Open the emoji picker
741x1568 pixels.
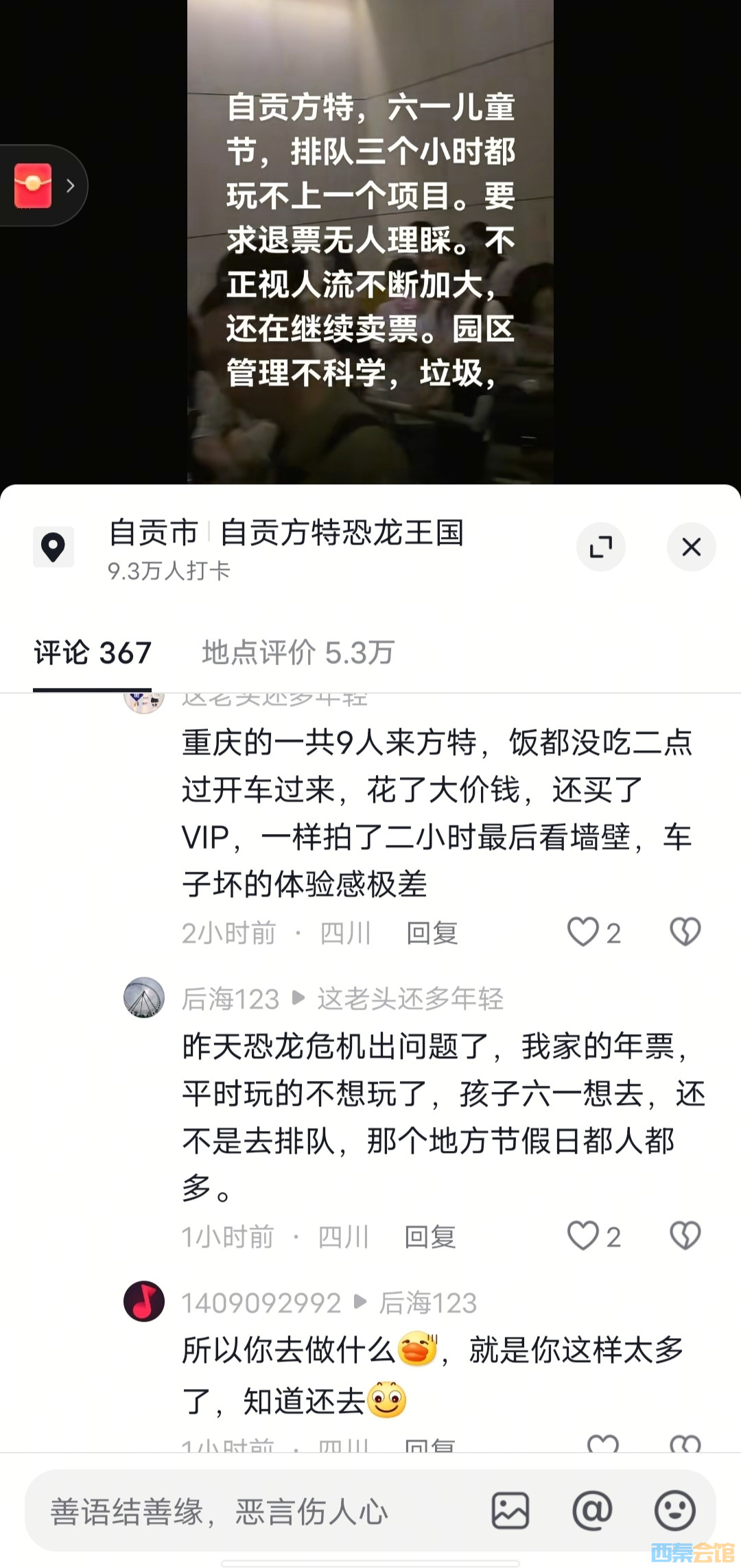point(675,1511)
